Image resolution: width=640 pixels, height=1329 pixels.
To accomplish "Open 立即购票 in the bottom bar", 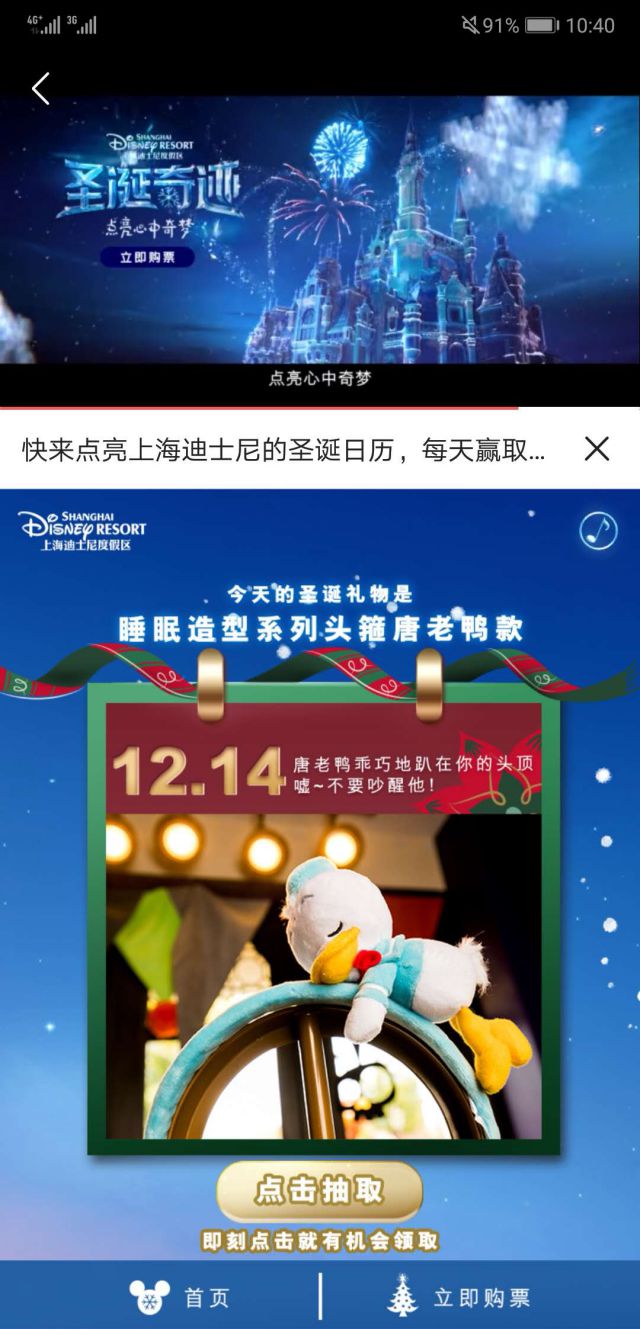I will 460,1297.
